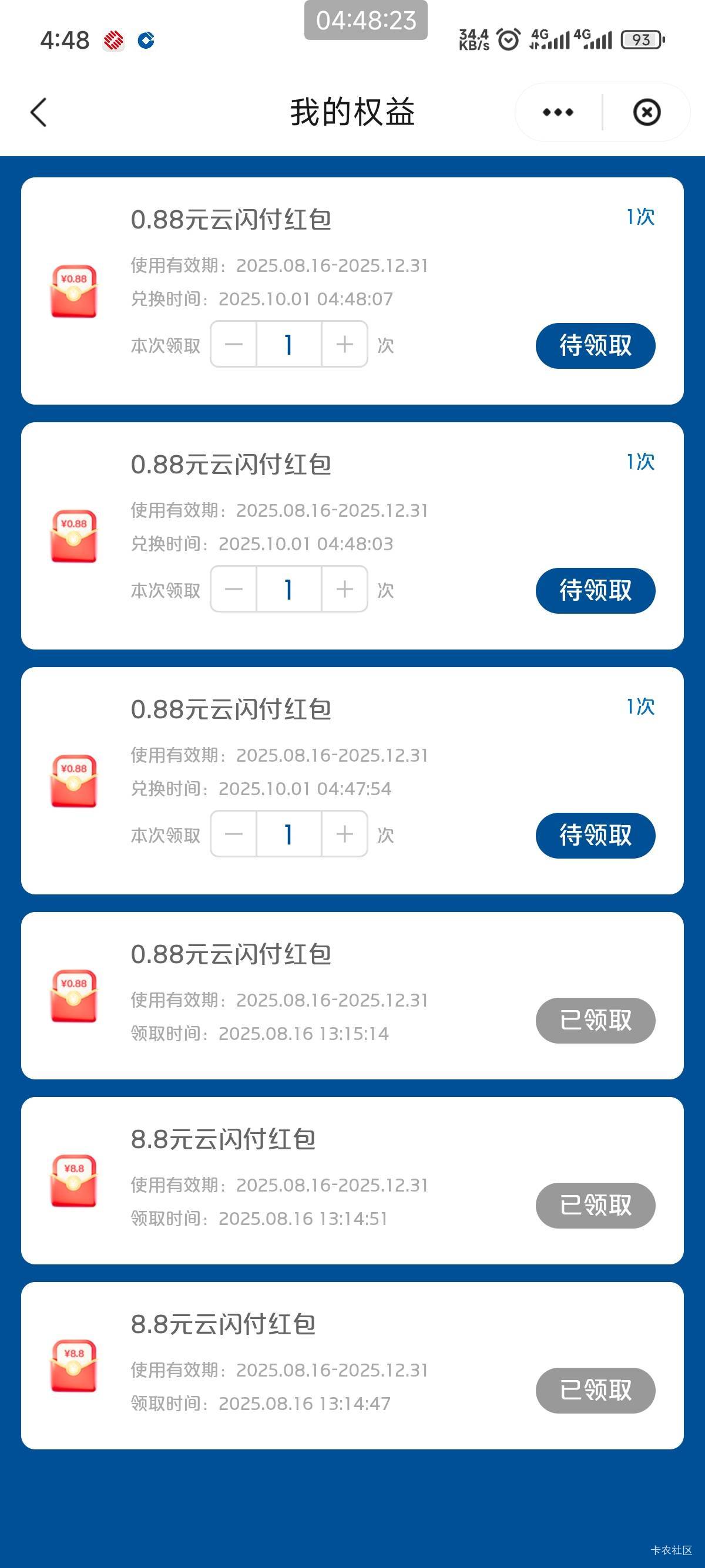Edit the claim quantity field for 04:48:07 packet
The width and height of the screenshot is (705, 1568).
[289, 345]
